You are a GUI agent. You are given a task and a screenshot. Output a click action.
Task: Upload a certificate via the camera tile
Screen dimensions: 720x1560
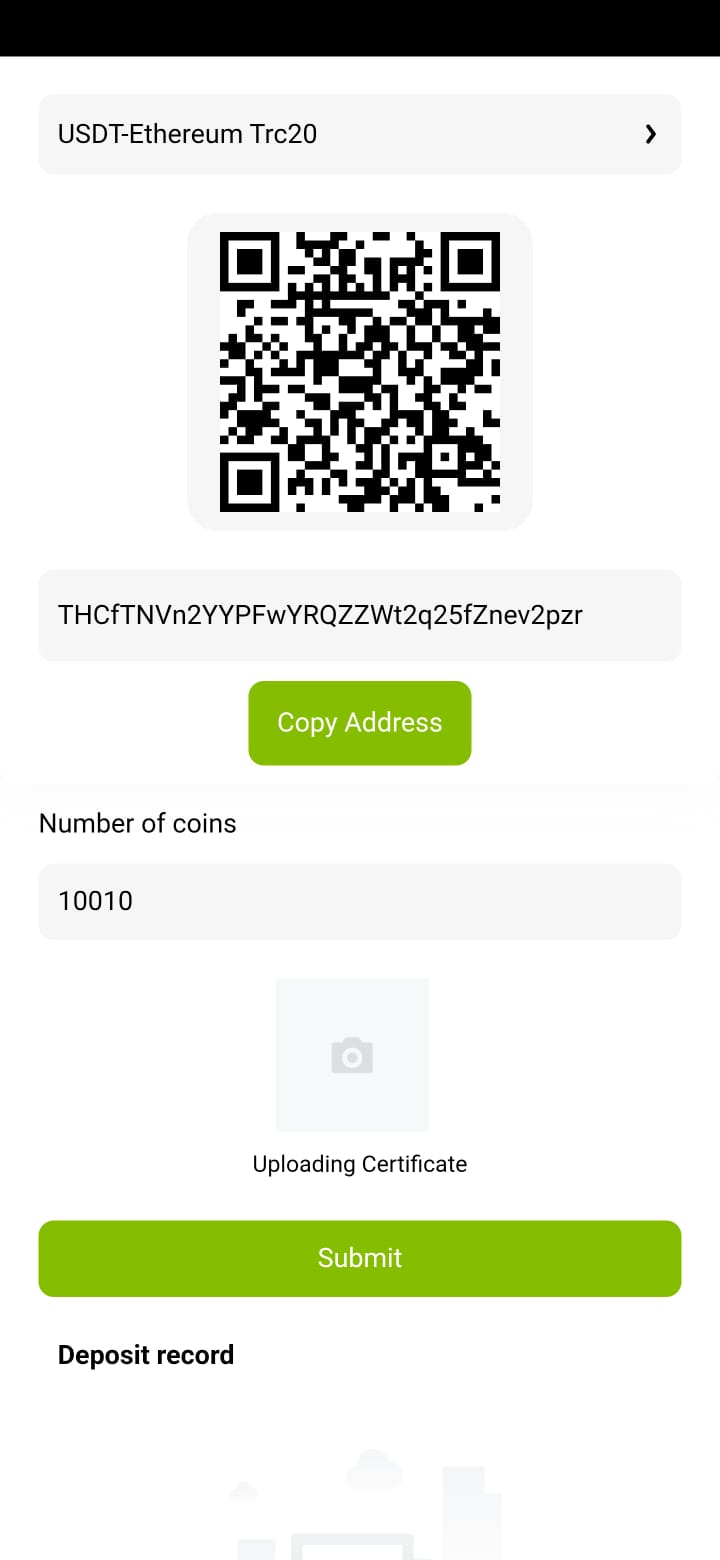[x=352, y=1055]
